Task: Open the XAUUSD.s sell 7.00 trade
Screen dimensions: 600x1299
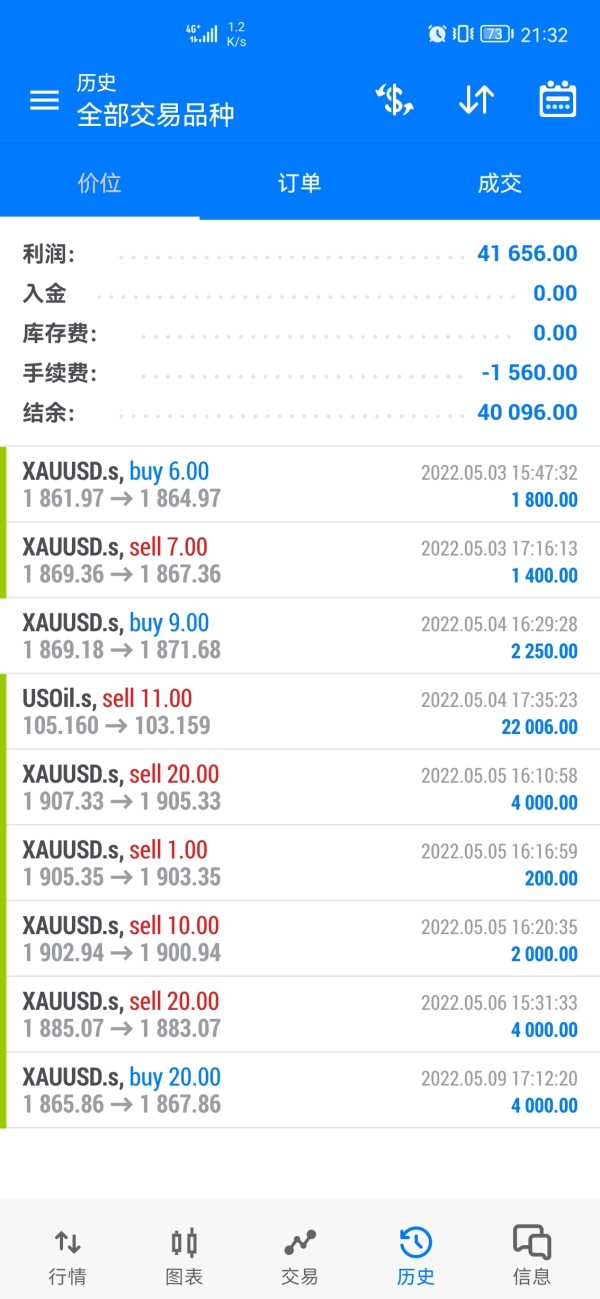Action: [300, 560]
